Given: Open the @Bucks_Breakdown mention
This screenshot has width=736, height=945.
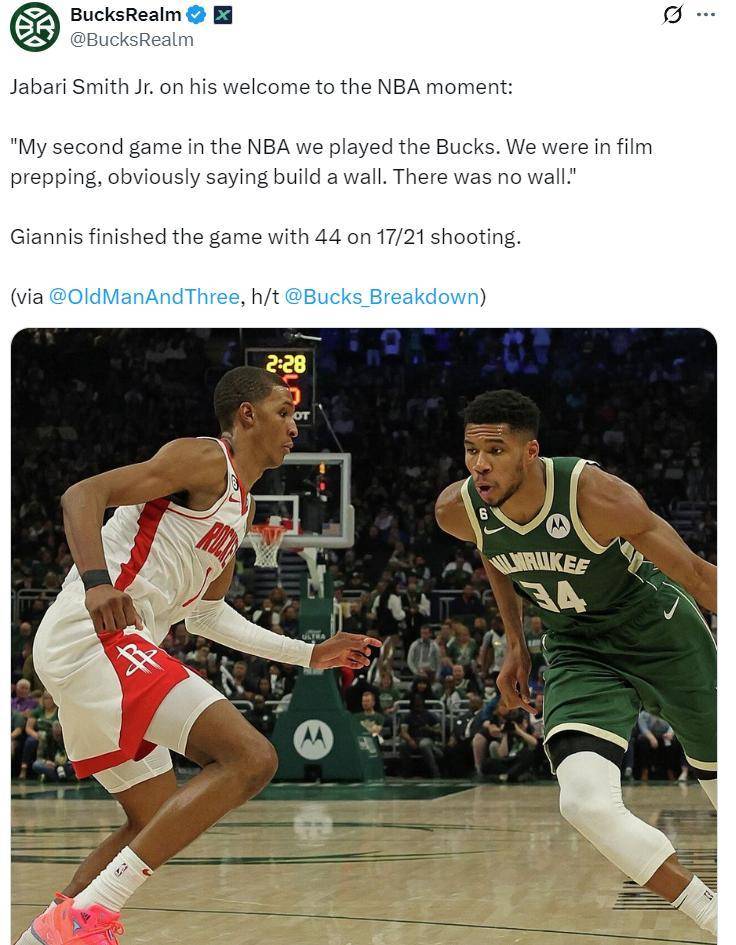Looking at the screenshot, I should pos(382,297).
